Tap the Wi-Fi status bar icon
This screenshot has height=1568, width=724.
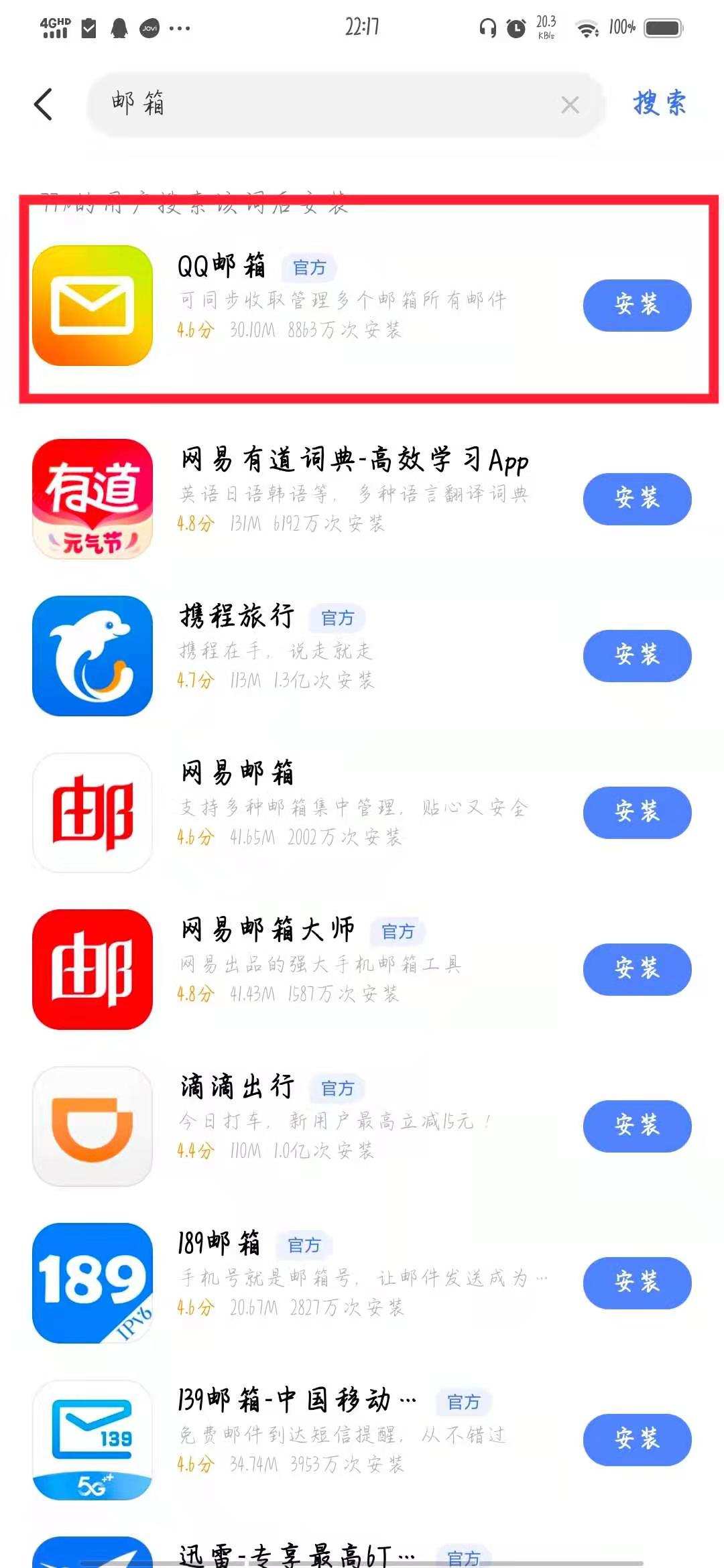click(589, 28)
